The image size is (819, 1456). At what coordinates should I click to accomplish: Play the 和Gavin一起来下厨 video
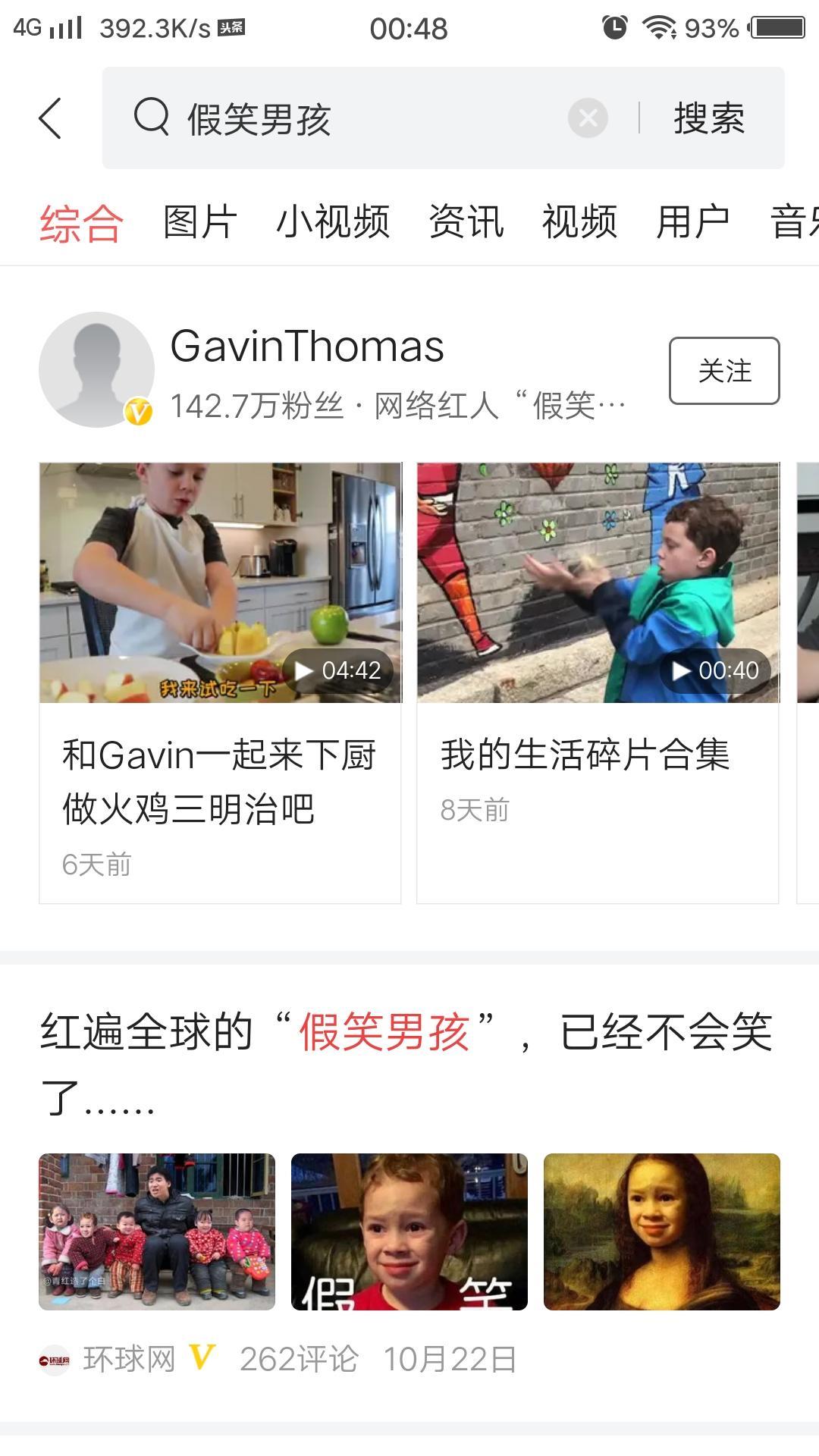[x=220, y=582]
